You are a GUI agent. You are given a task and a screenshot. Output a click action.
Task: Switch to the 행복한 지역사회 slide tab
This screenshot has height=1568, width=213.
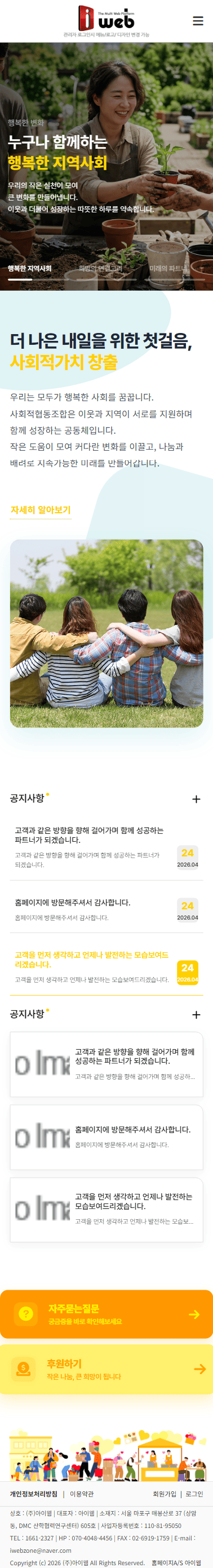[30, 268]
